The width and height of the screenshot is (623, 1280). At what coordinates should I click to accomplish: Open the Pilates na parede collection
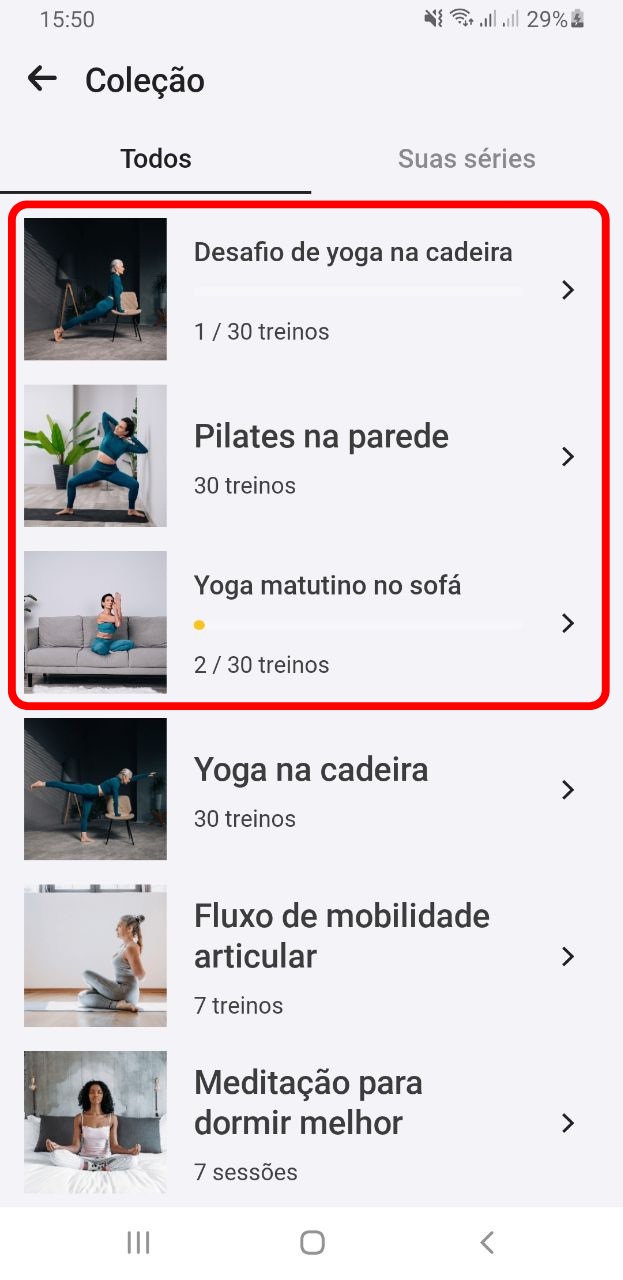coord(311,456)
